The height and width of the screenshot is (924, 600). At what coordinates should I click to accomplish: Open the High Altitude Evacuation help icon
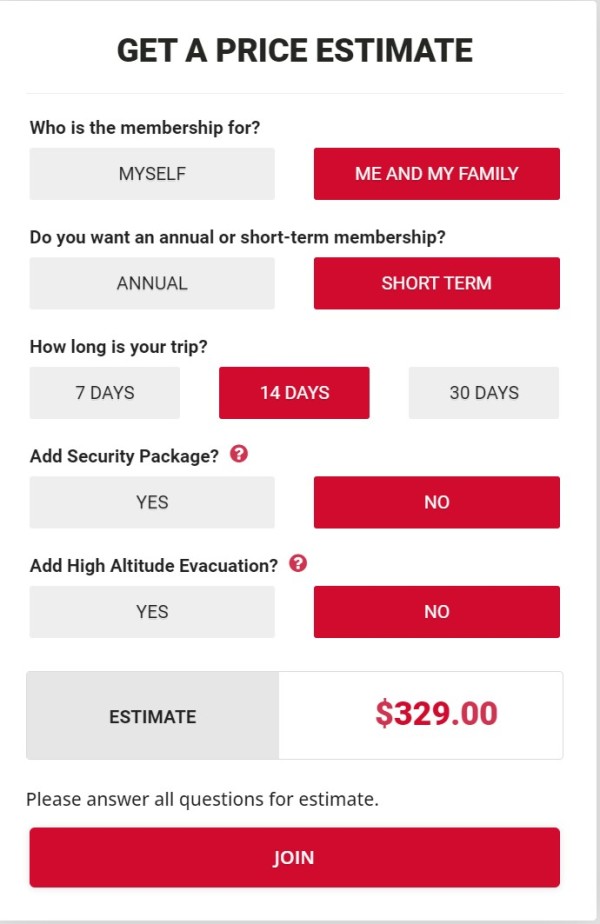coord(297,564)
